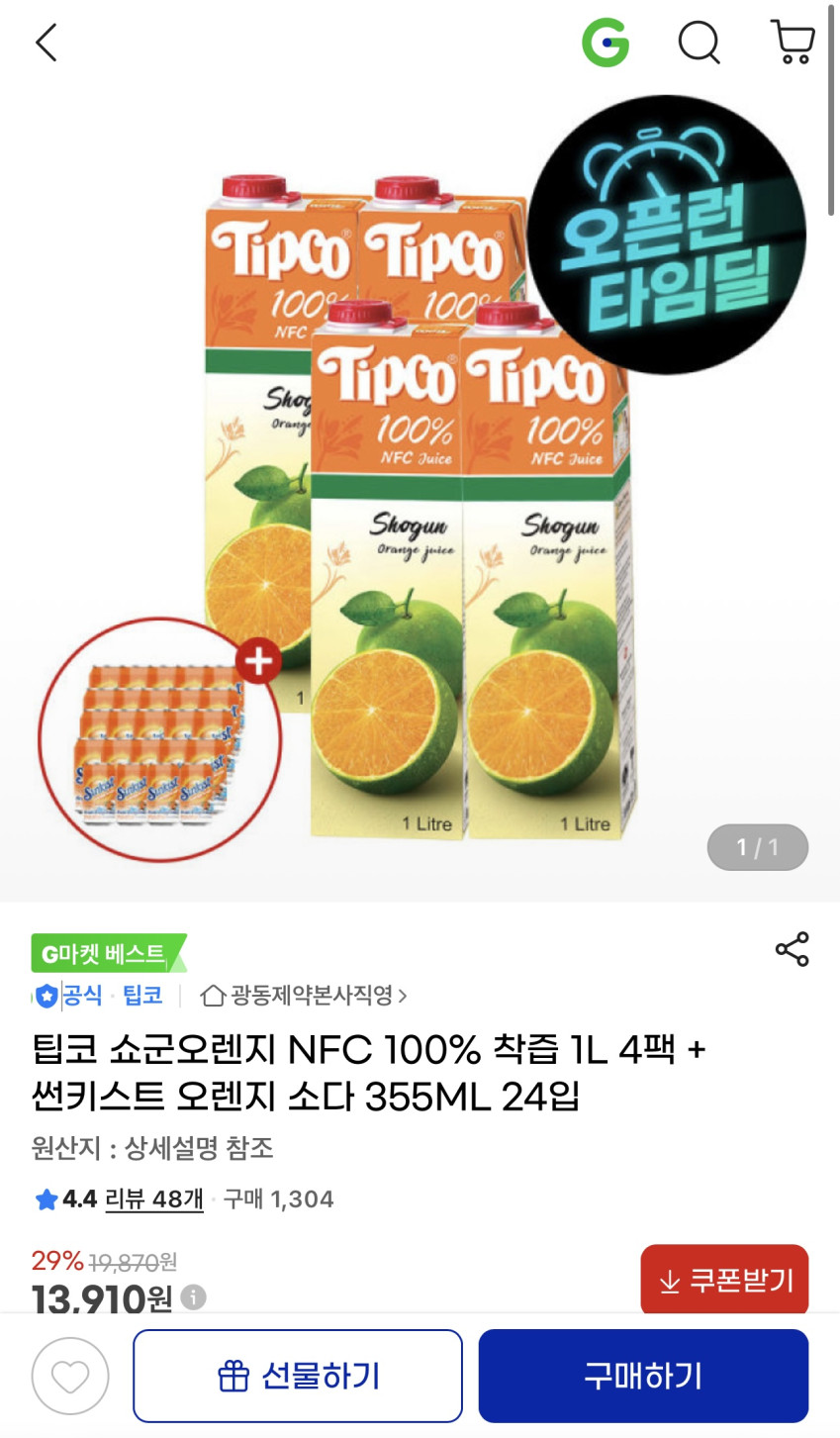Open the 광동제약본사직영 store page
The height and width of the screenshot is (1438, 840).
click(305, 995)
